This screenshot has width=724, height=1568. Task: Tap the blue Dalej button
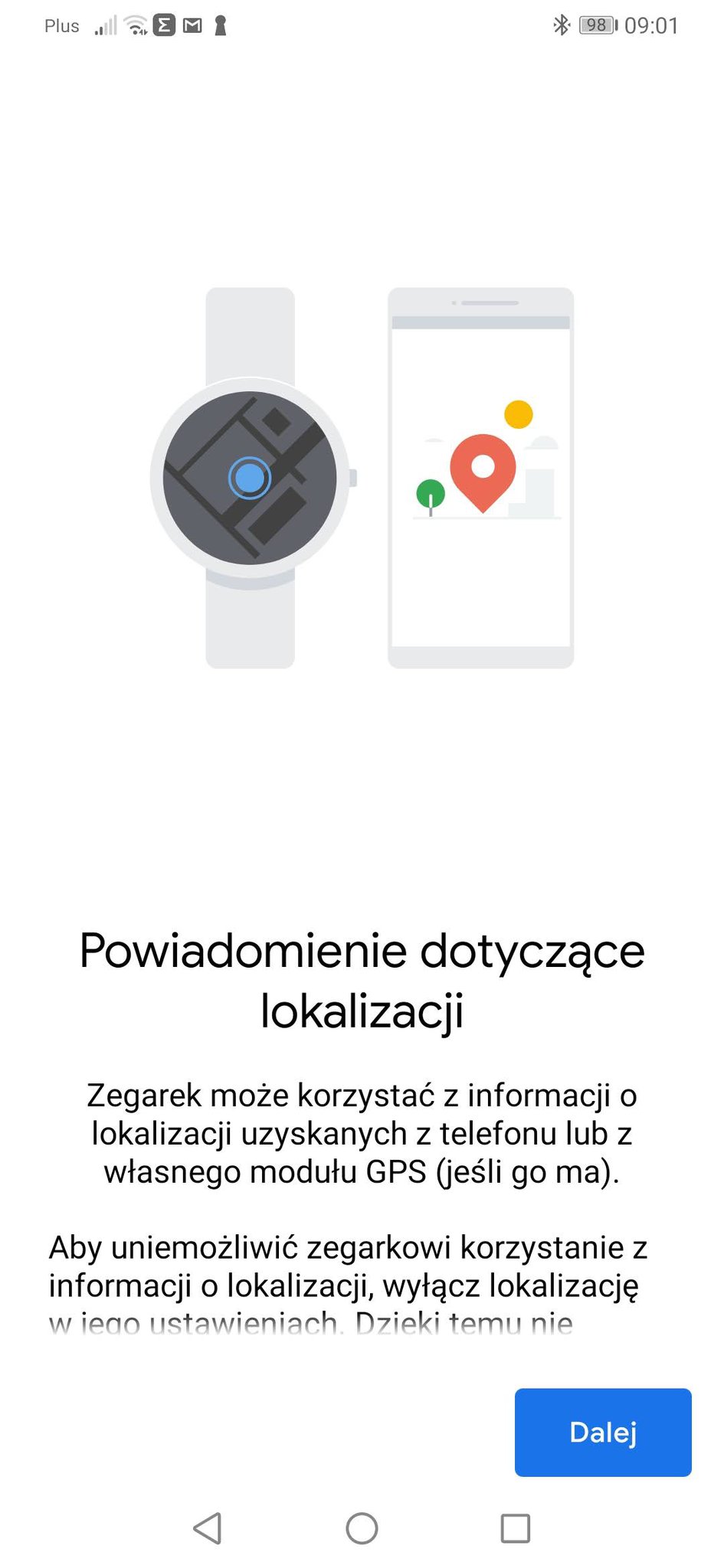point(603,1432)
